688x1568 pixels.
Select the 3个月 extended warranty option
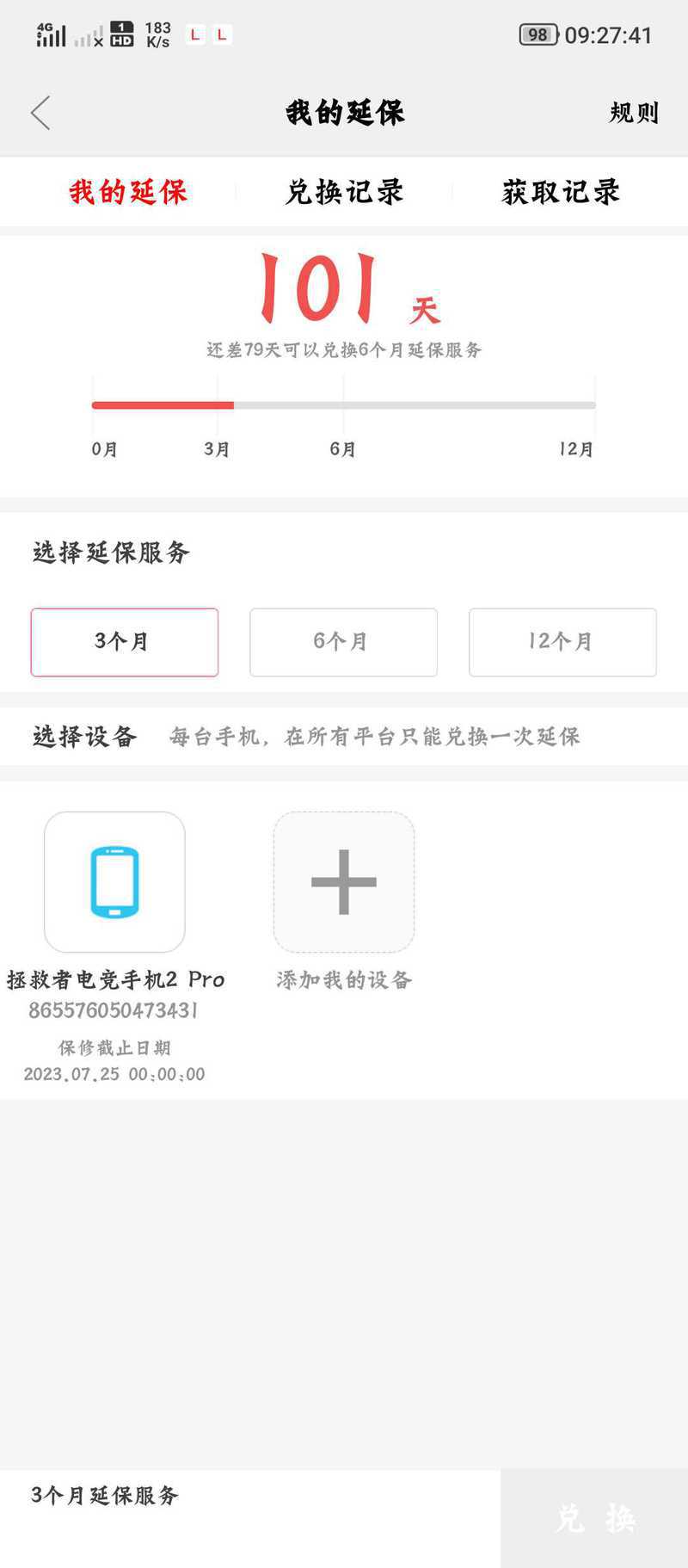pyautogui.click(x=125, y=642)
